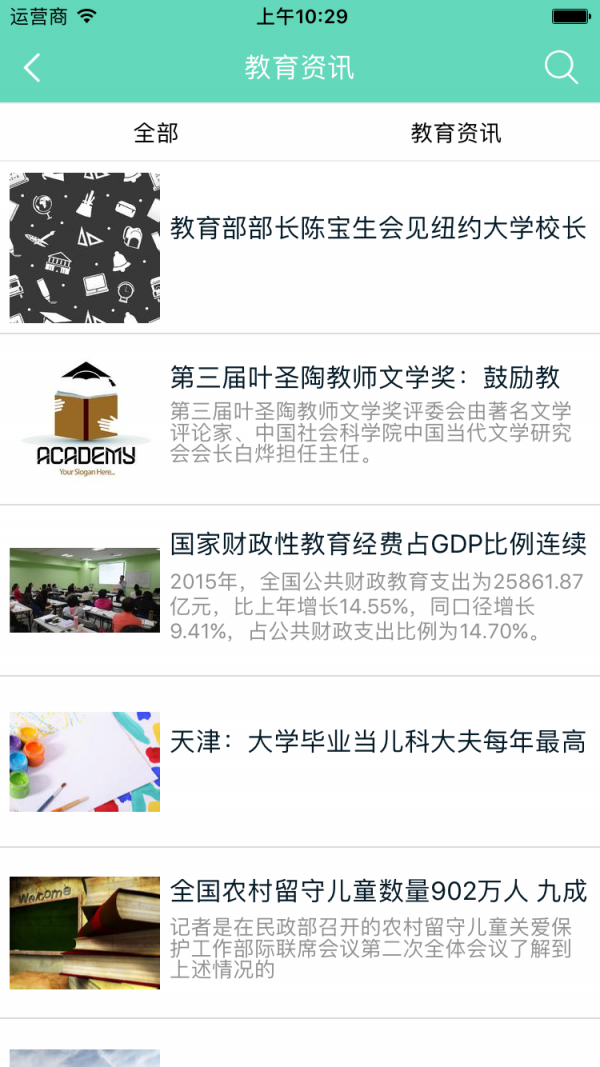Read the 第三届叶圣陶教师文学奖 article
600x1067 pixels.
pyautogui.click(x=365, y=378)
